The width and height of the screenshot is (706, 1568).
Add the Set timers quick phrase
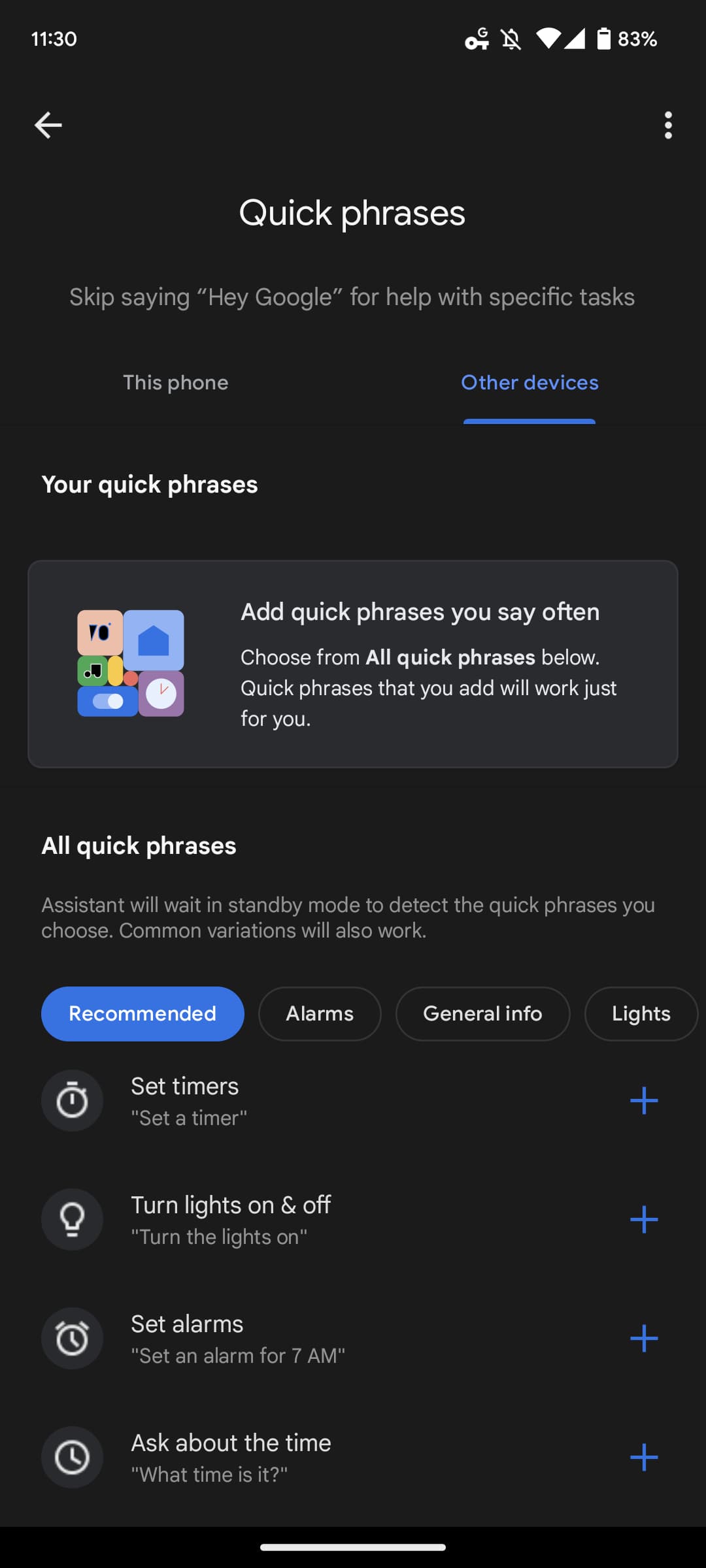click(643, 1100)
